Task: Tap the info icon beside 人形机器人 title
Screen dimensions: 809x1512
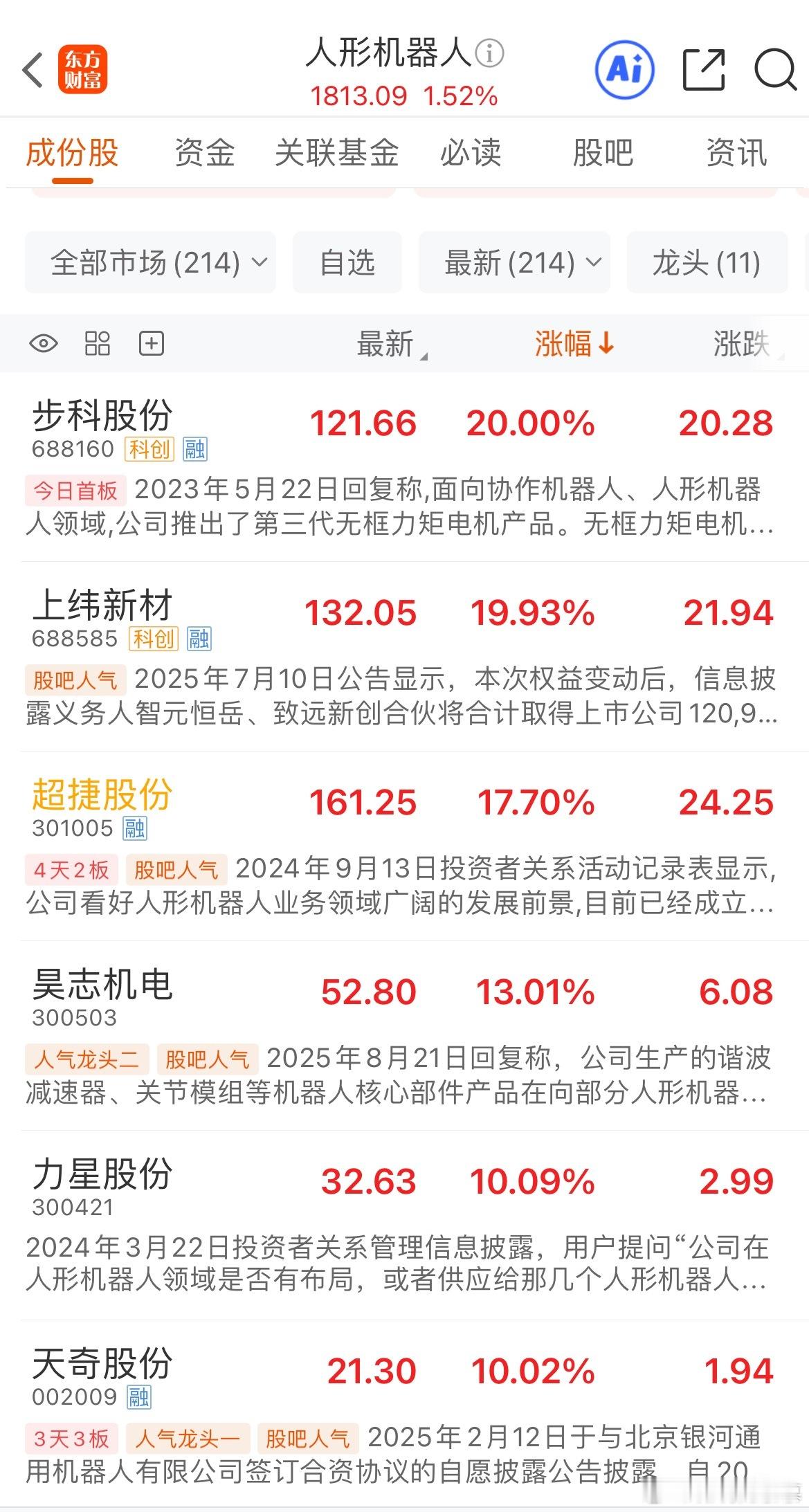Action: click(490, 54)
